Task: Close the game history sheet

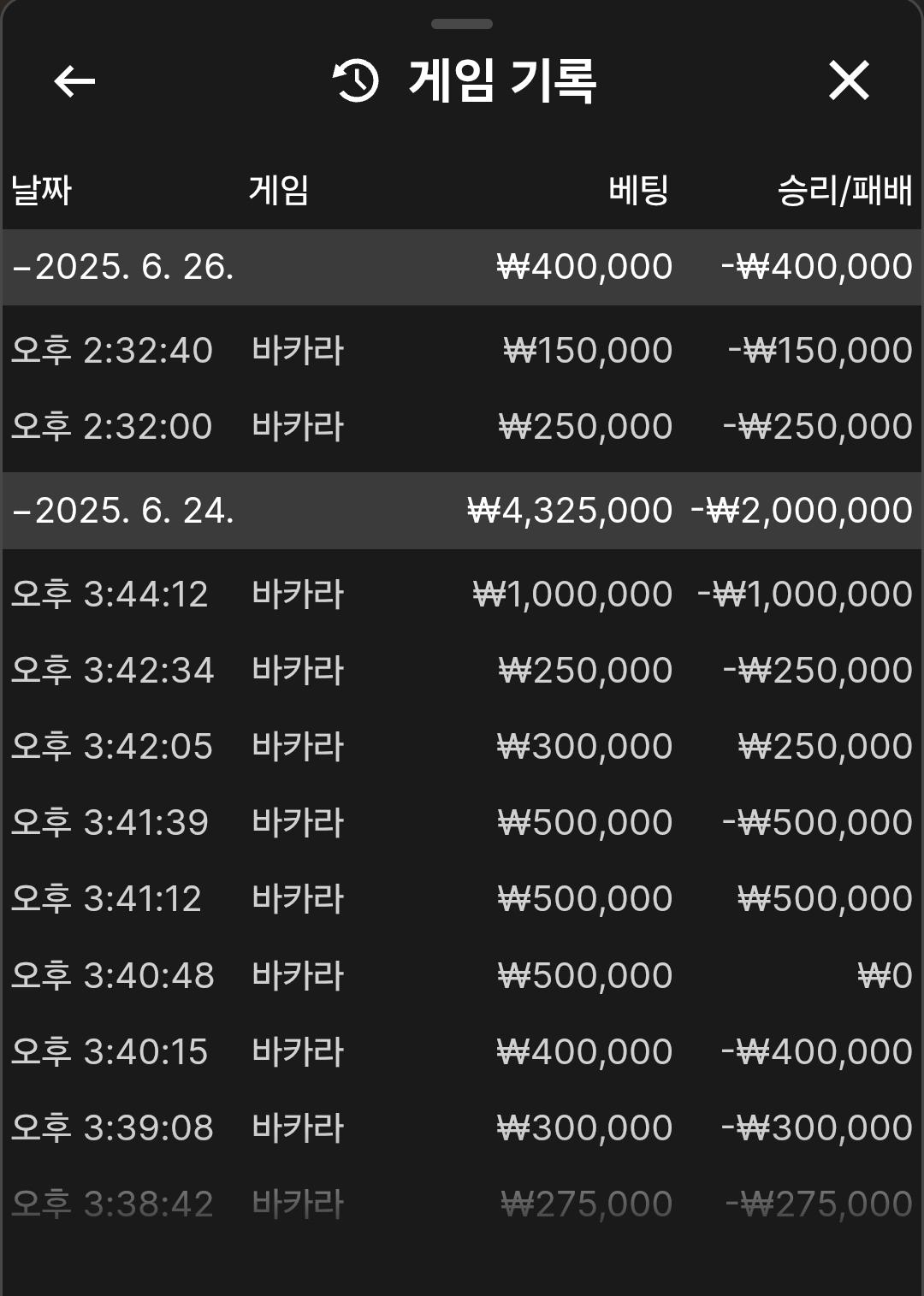Action: (848, 81)
